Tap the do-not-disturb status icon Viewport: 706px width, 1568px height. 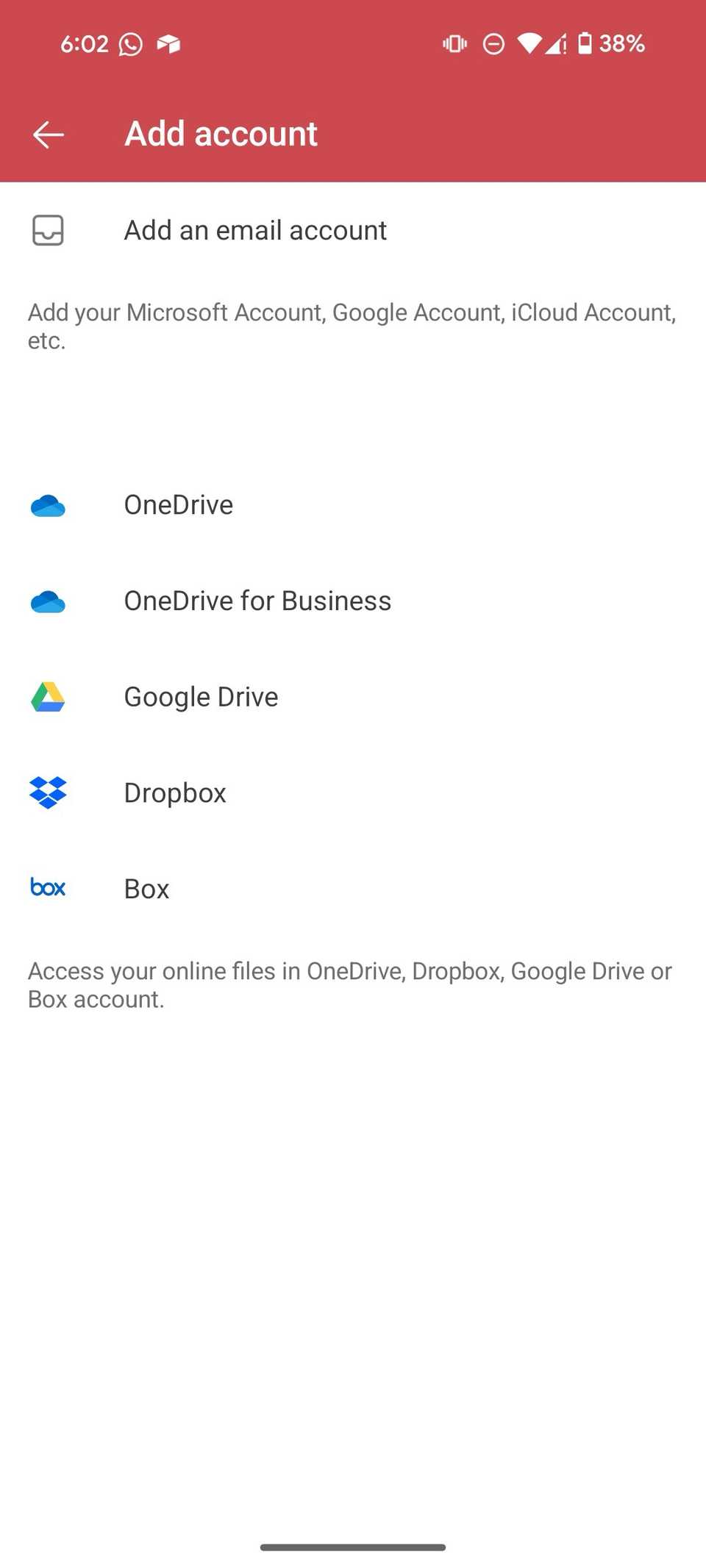pyautogui.click(x=493, y=43)
